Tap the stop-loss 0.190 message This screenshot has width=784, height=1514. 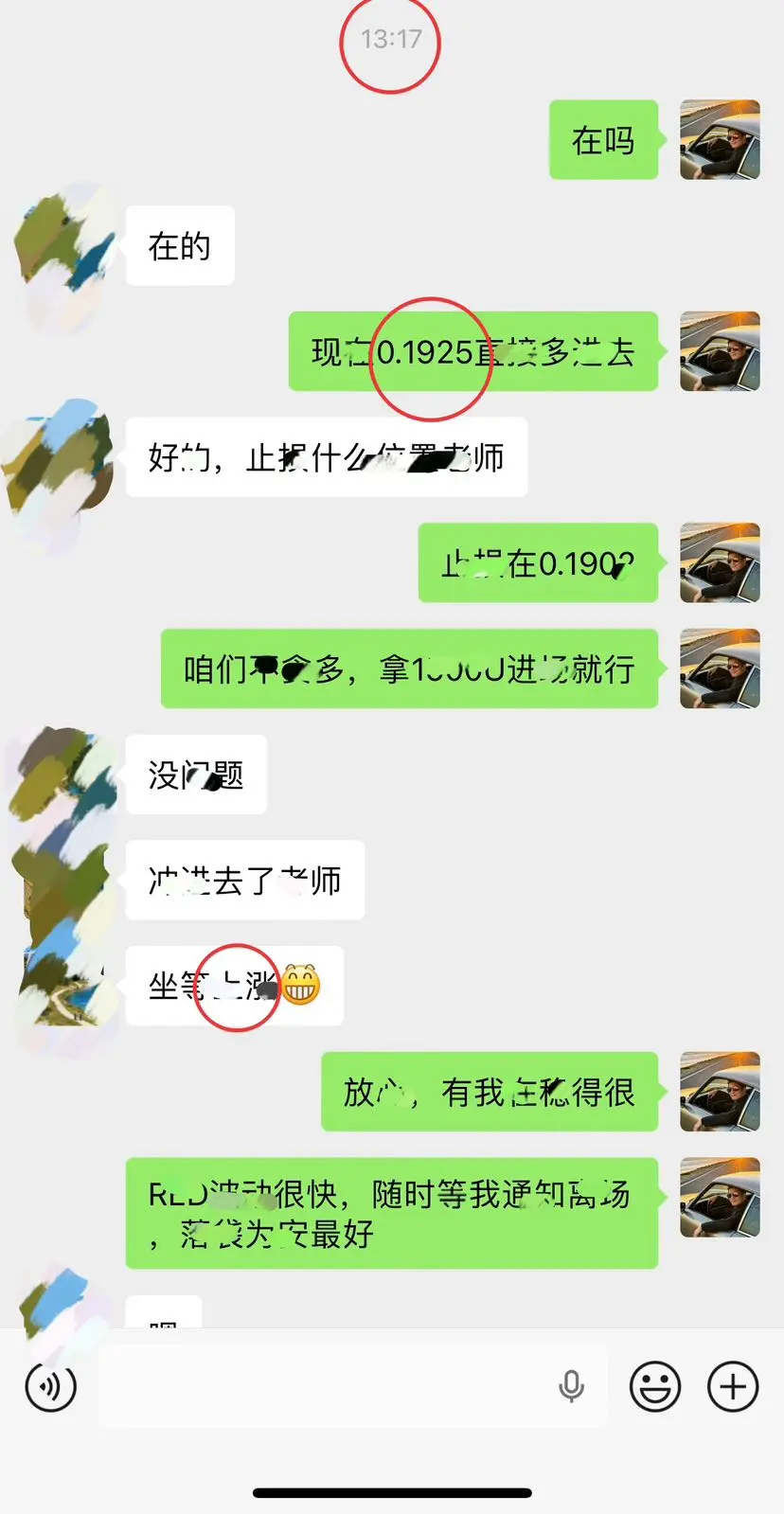pos(537,562)
